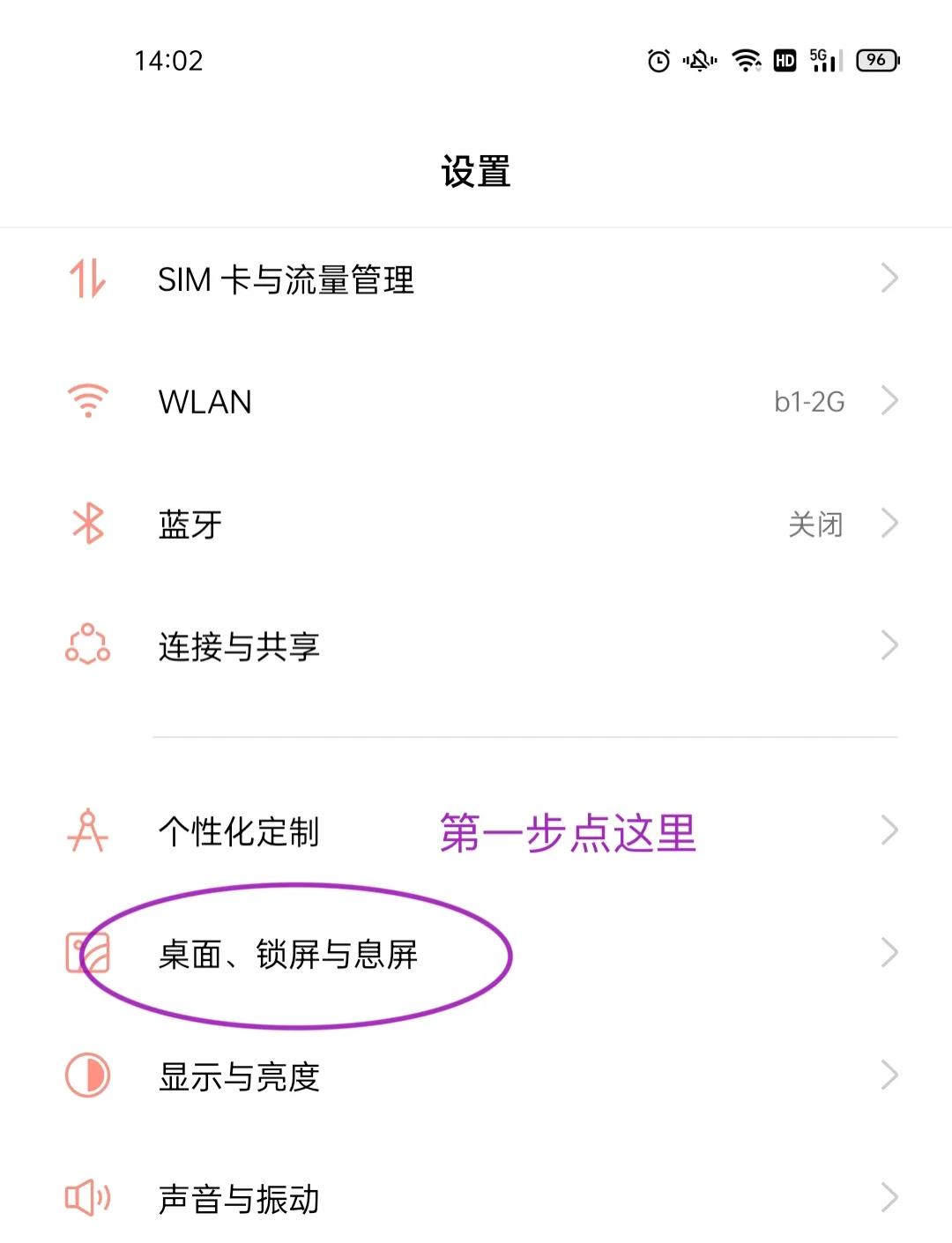Select the SIM card data management icon
This screenshot has width=952, height=1243.
point(87,280)
